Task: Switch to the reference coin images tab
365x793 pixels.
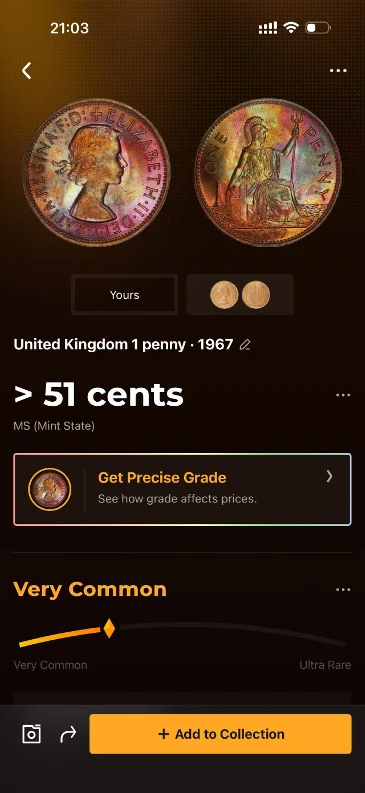Action: [x=240, y=295]
